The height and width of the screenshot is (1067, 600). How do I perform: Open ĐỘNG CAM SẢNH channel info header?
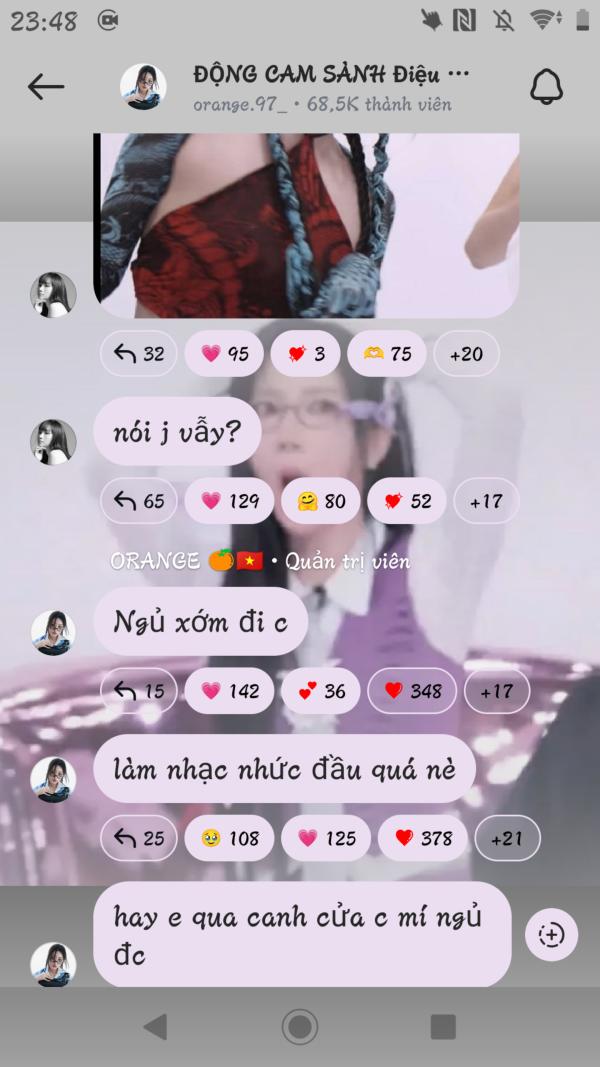[330, 87]
